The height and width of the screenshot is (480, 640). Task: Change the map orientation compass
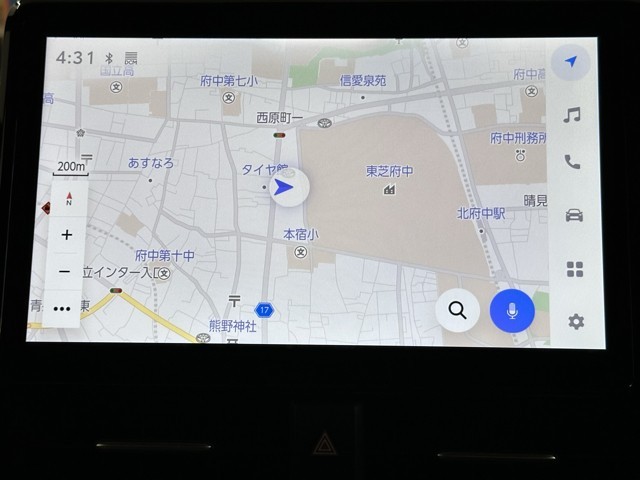(69, 199)
